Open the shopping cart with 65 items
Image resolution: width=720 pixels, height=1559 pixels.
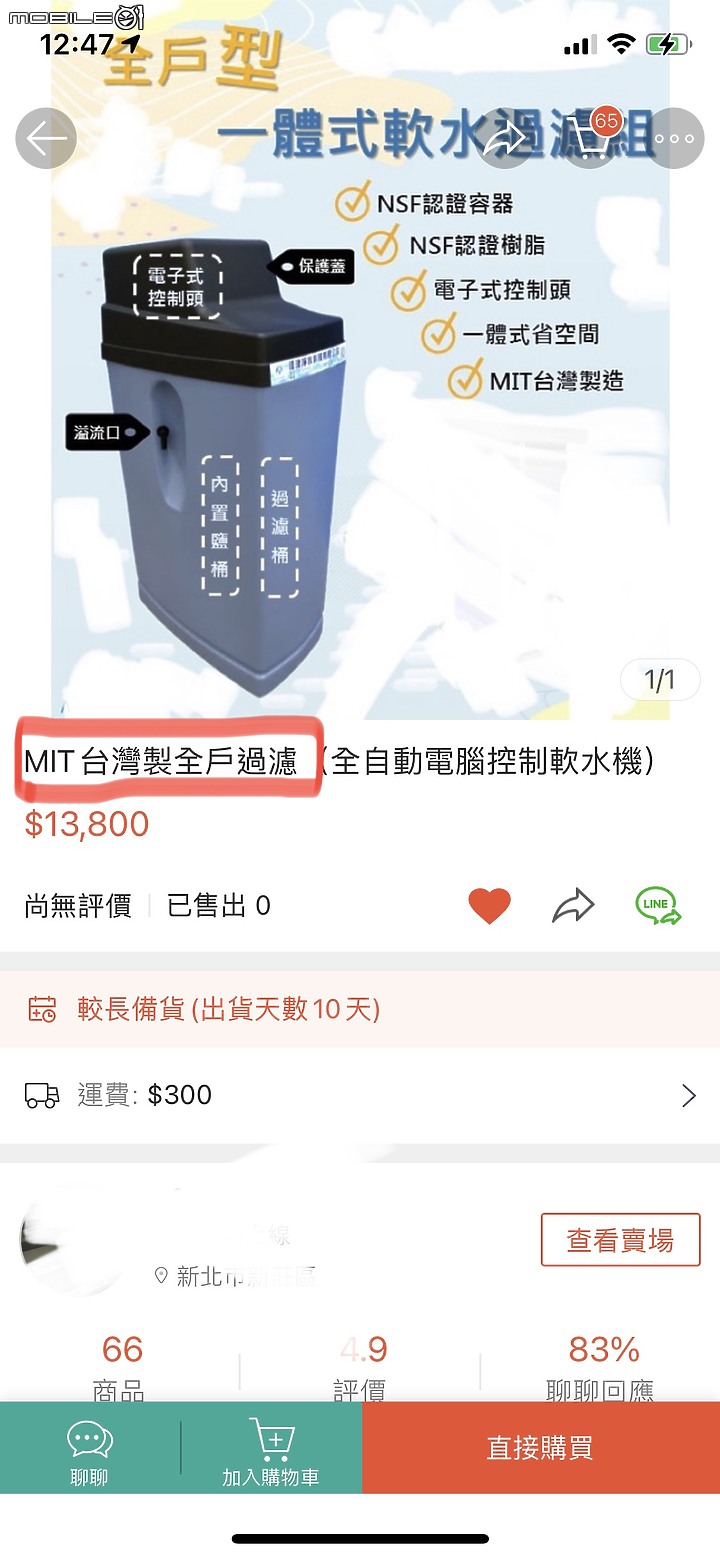click(x=590, y=138)
